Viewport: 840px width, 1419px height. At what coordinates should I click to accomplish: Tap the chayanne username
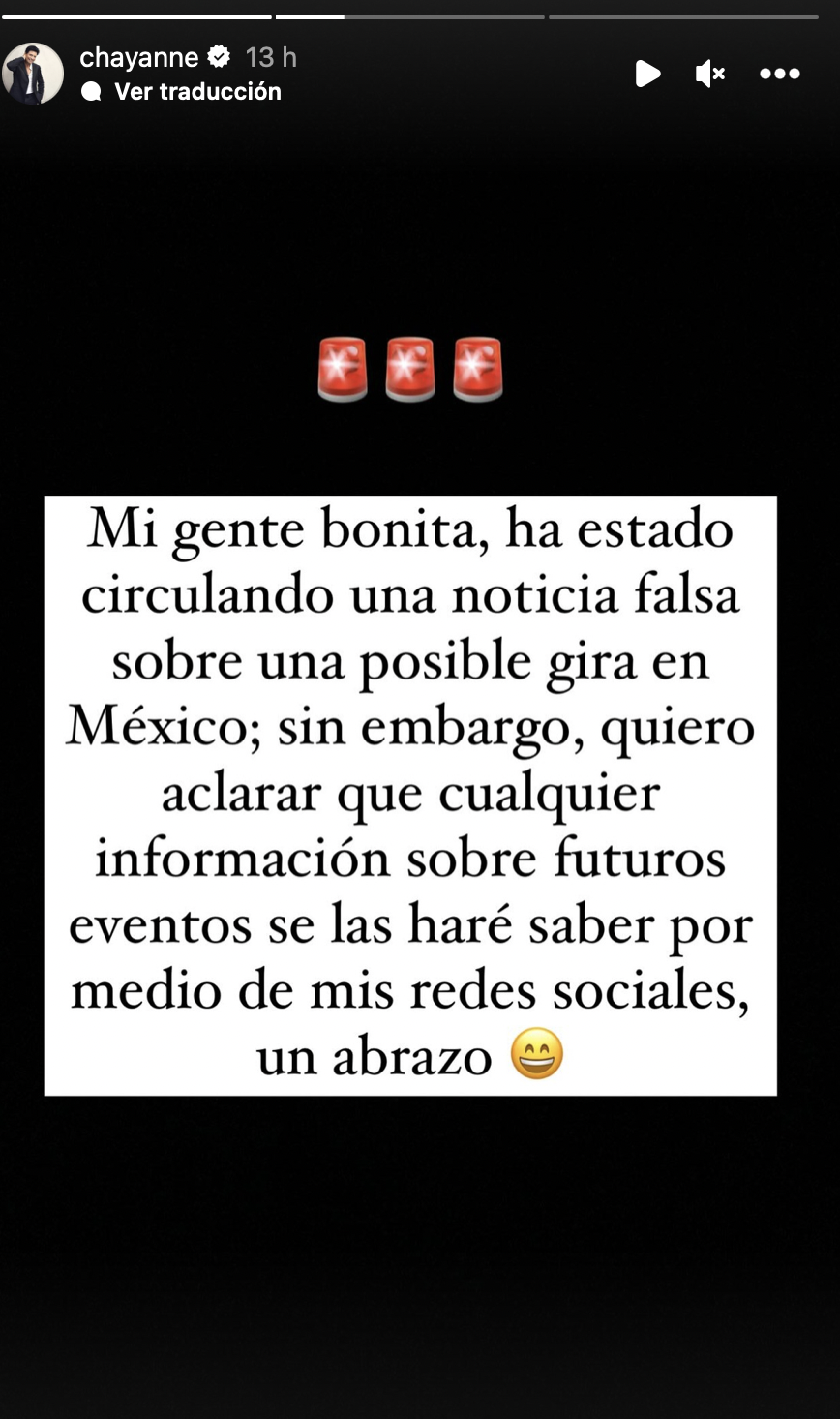138,58
